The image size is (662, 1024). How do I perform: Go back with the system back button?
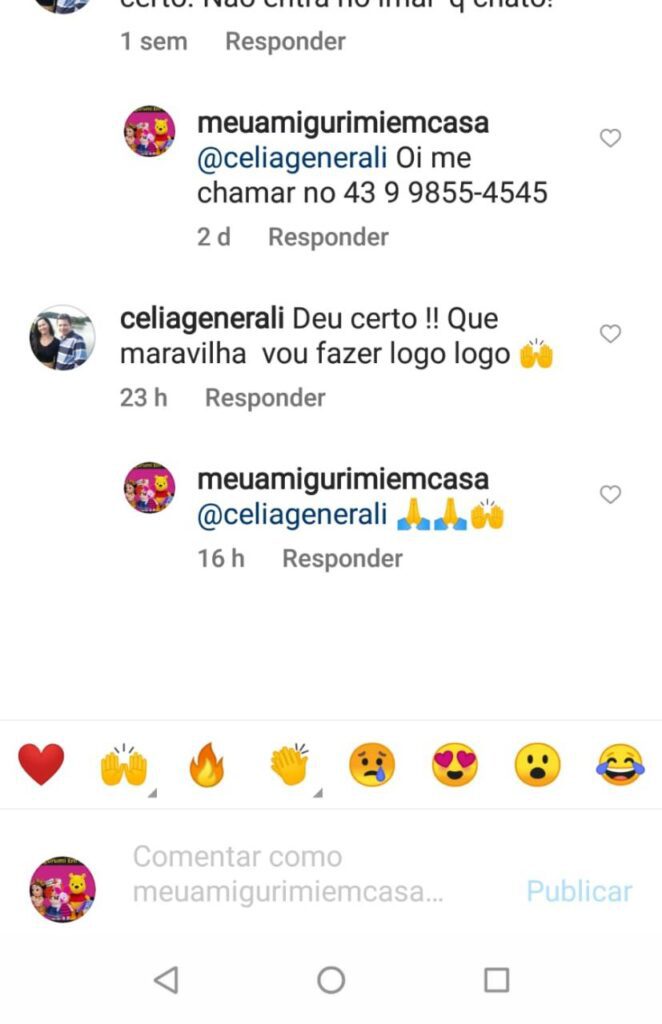[166, 979]
